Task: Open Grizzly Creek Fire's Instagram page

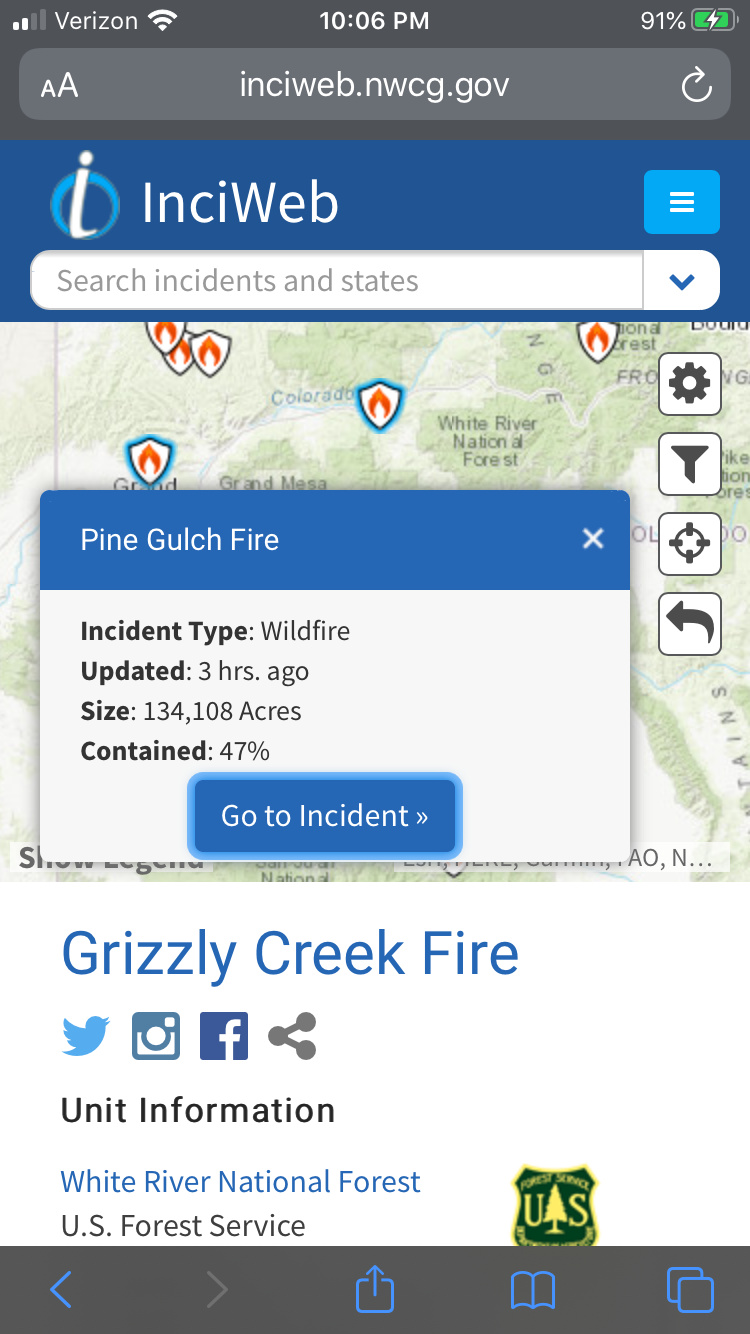Action: click(x=156, y=1036)
